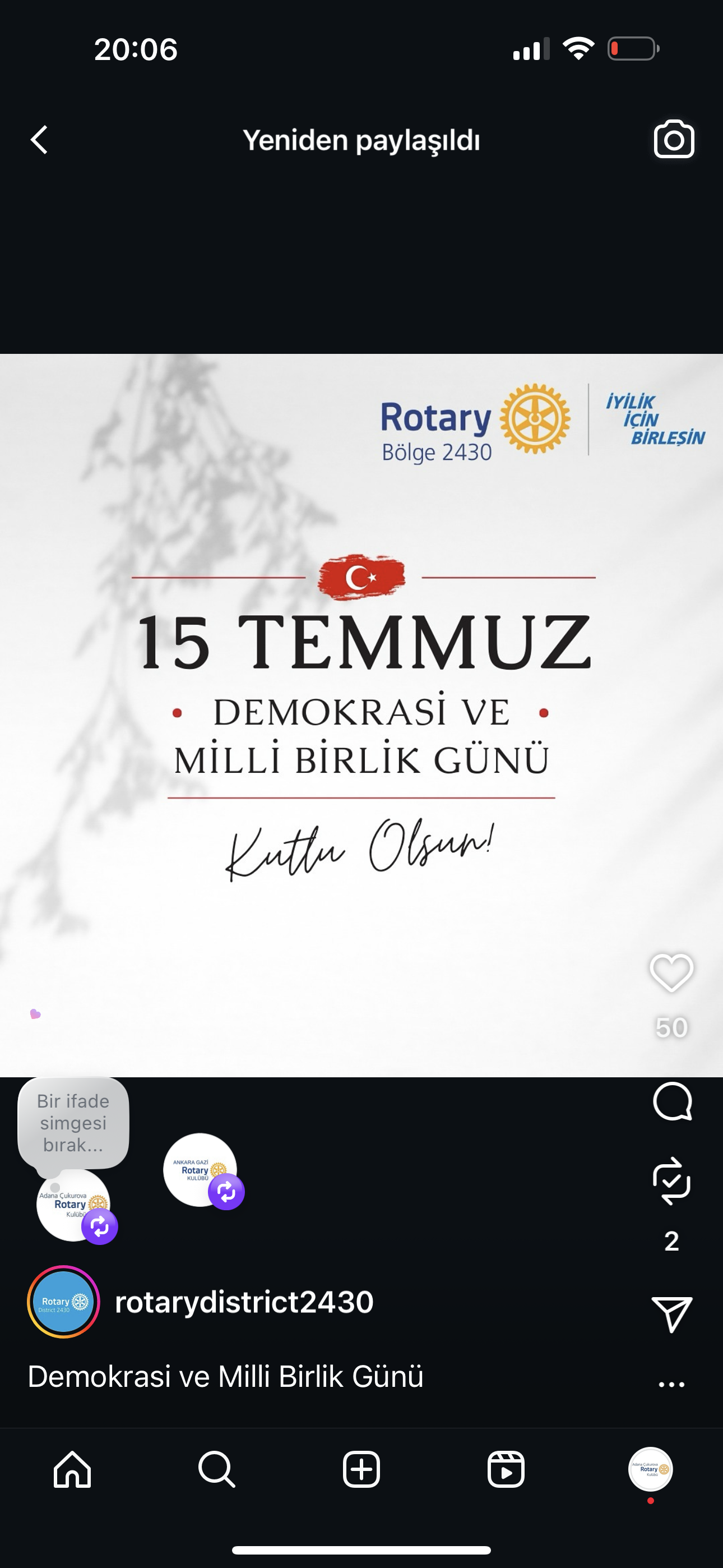Image resolution: width=723 pixels, height=1568 pixels.
Task: Go to the Home tab
Action: pyautogui.click(x=72, y=1469)
